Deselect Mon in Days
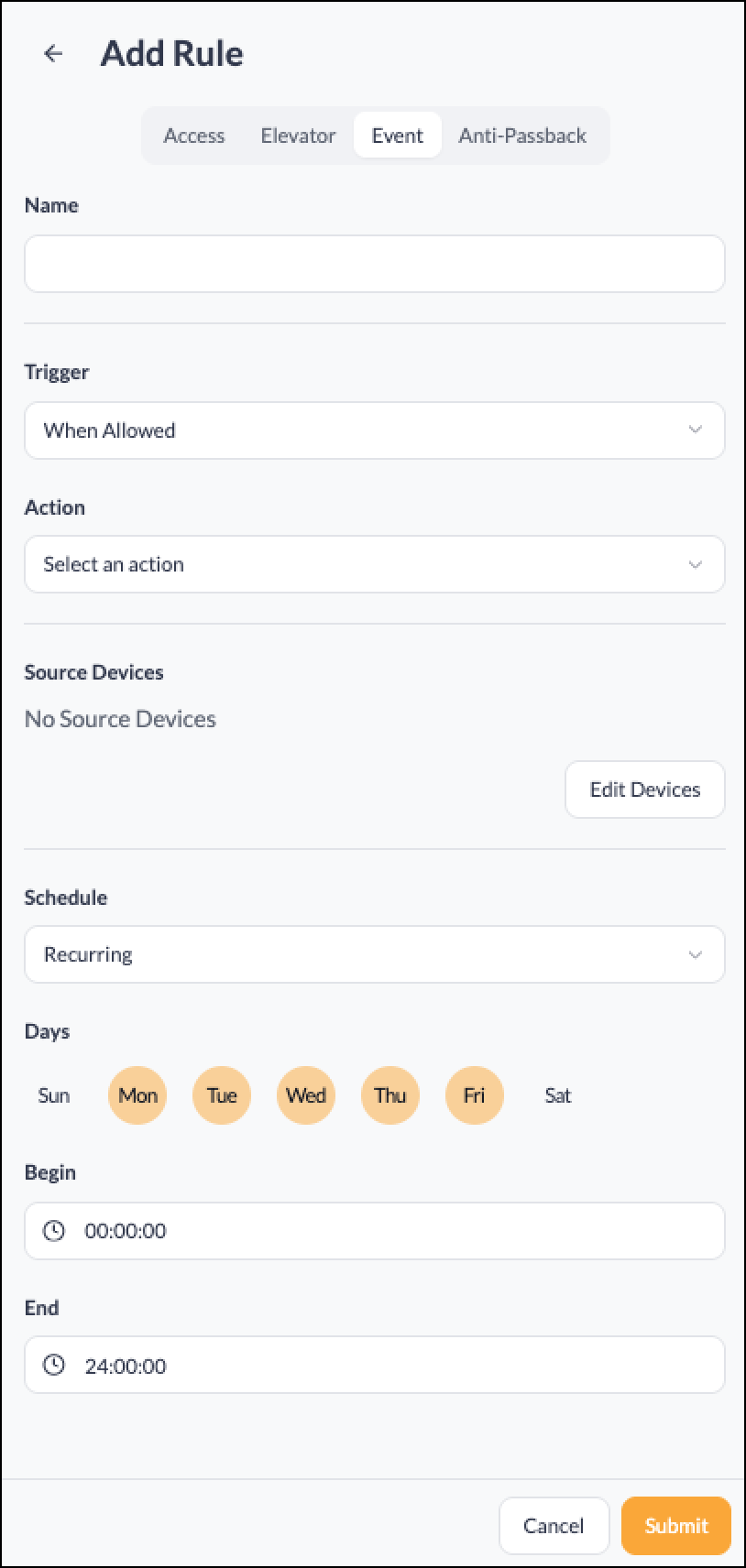 click(137, 1095)
